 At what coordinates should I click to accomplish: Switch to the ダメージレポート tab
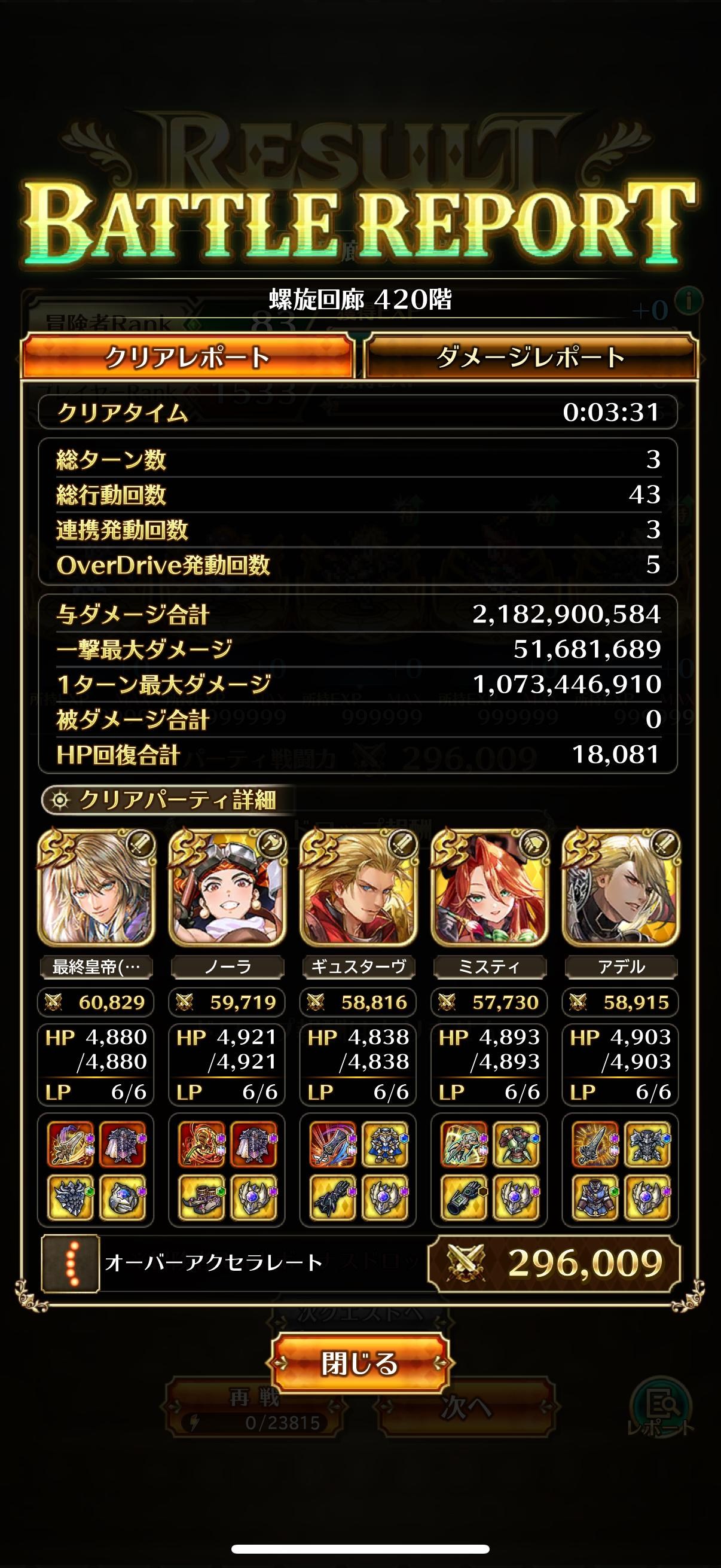tap(530, 356)
